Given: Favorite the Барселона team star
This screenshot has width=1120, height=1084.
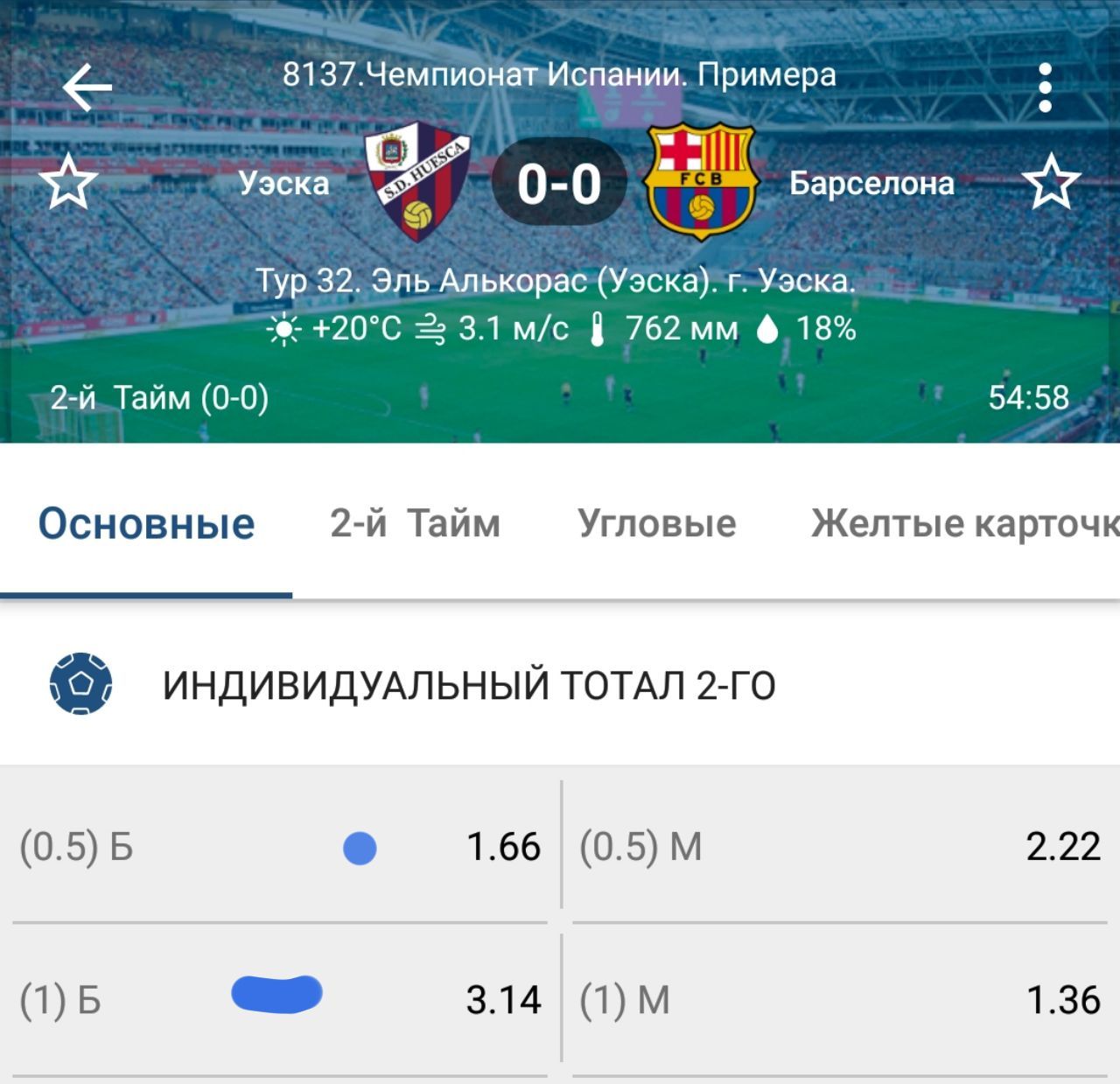Looking at the screenshot, I should click(1051, 183).
